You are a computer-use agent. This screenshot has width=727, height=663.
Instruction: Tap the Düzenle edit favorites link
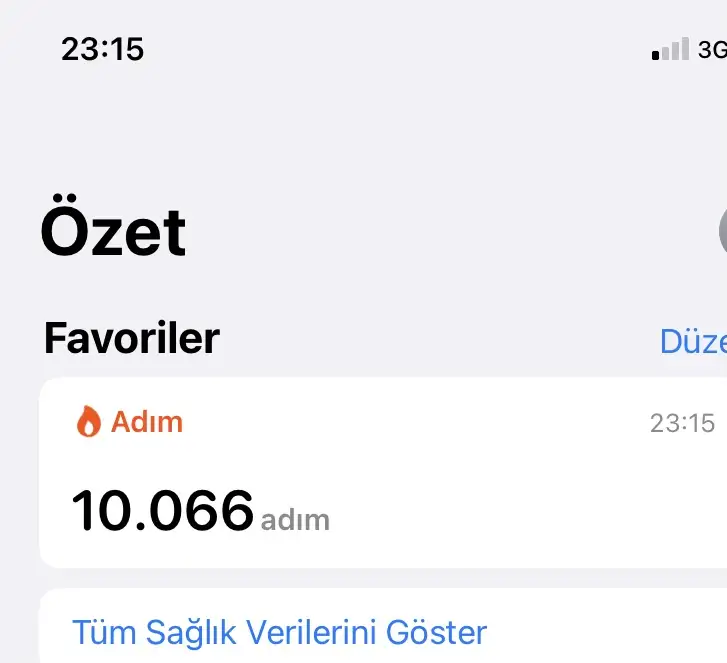click(694, 342)
